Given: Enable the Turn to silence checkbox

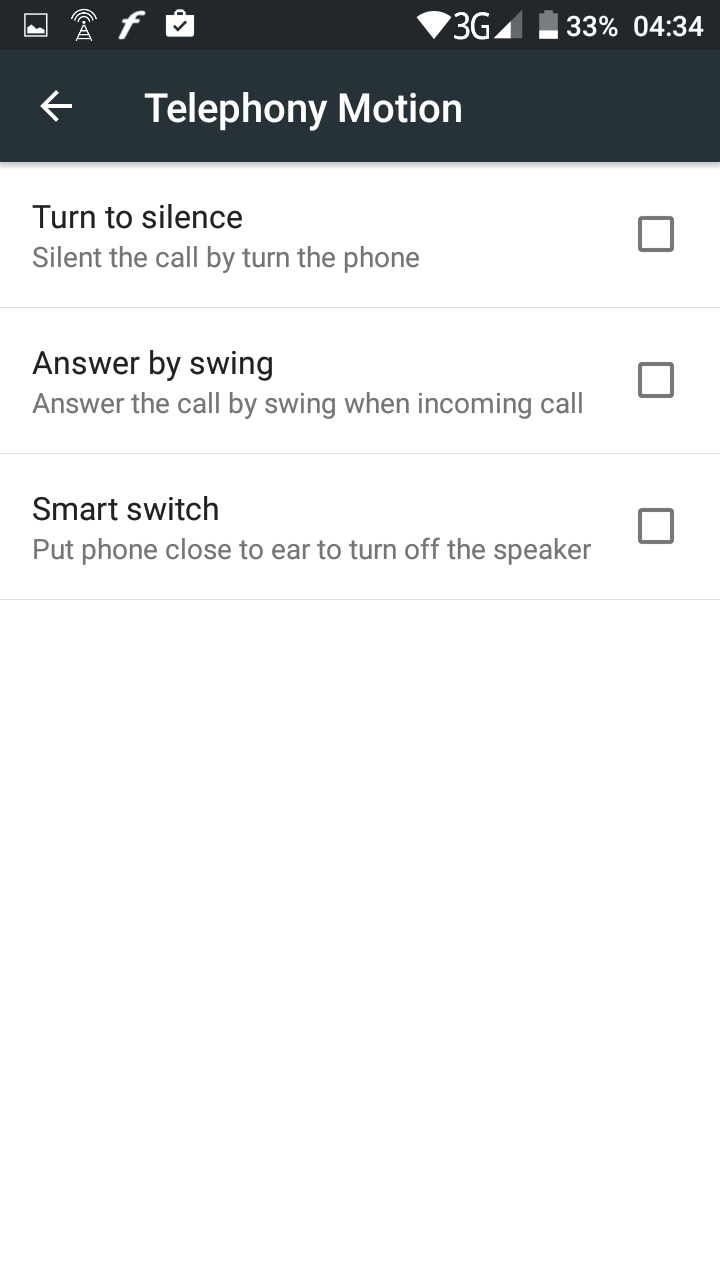Looking at the screenshot, I should [x=655, y=235].
